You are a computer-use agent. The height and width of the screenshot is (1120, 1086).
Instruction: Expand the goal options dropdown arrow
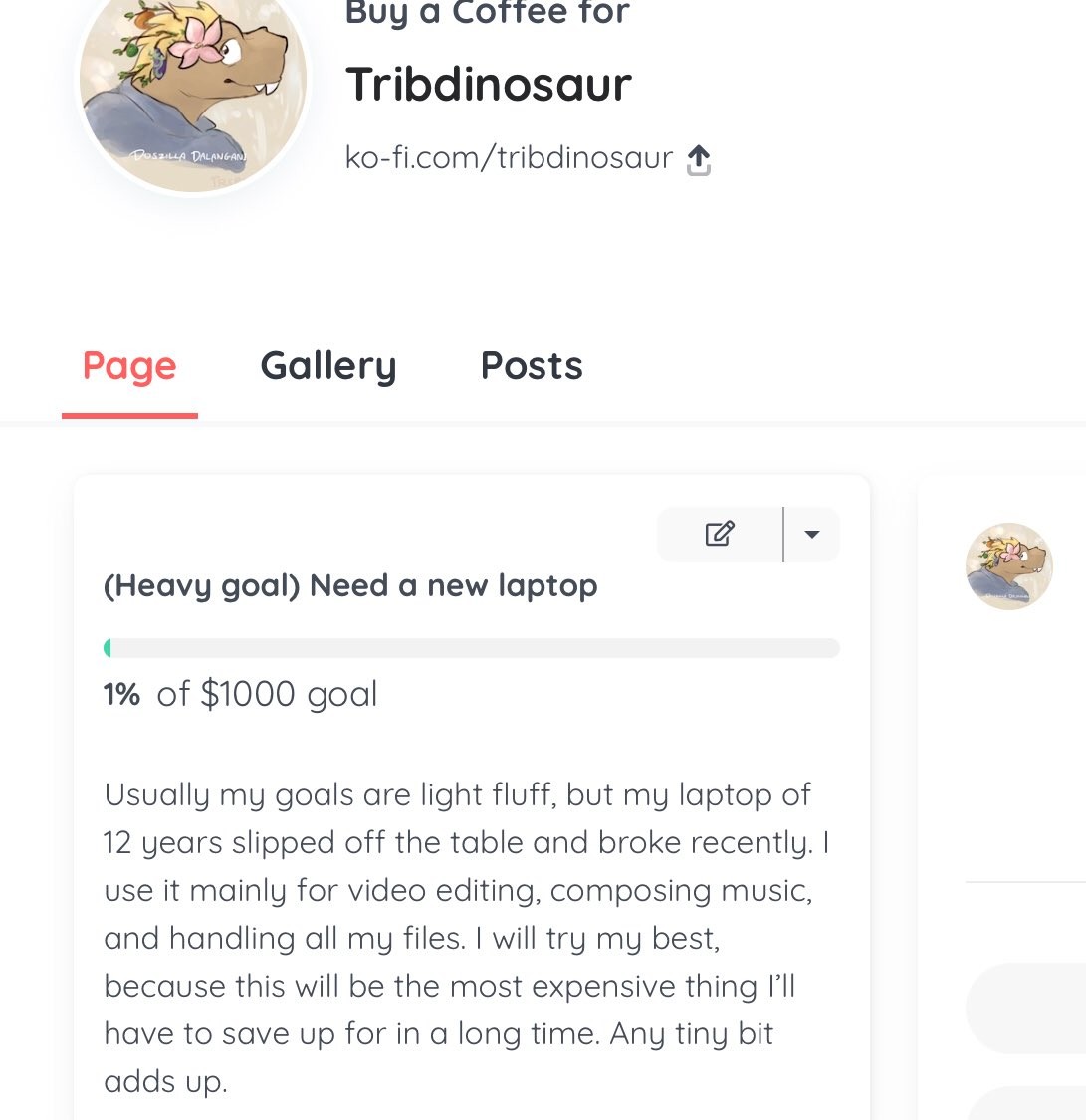[812, 535]
